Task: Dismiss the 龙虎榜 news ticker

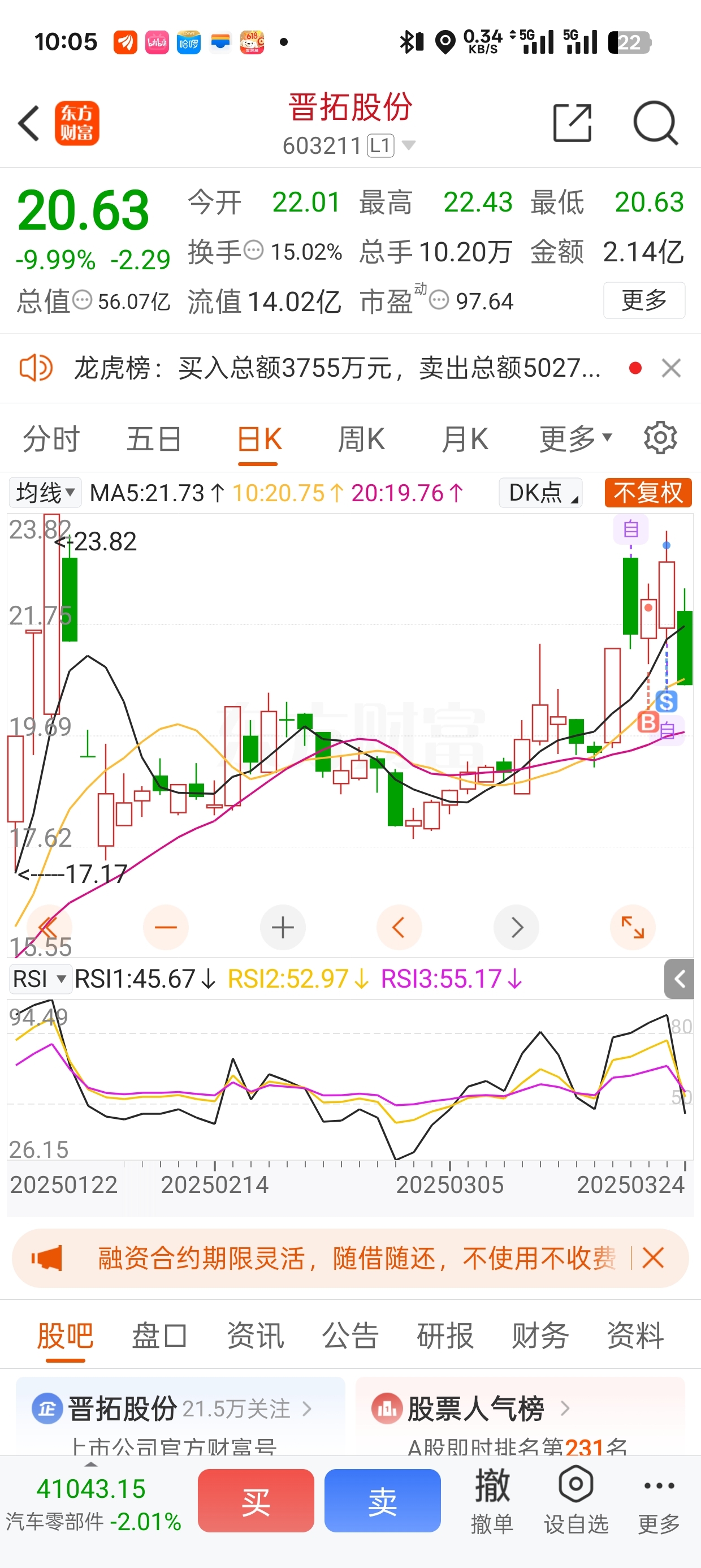Action: (671, 368)
